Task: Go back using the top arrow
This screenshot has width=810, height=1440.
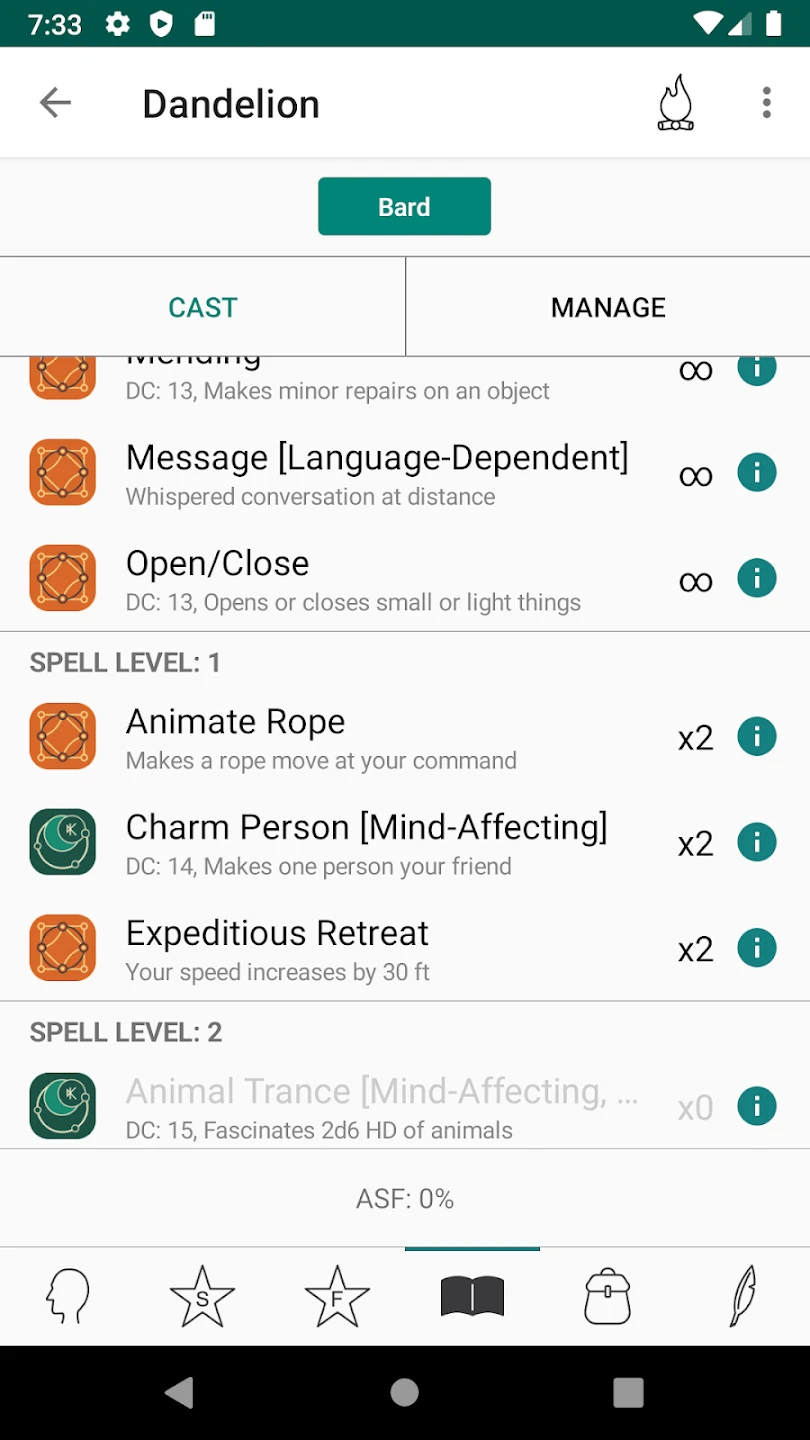Action: 55,103
